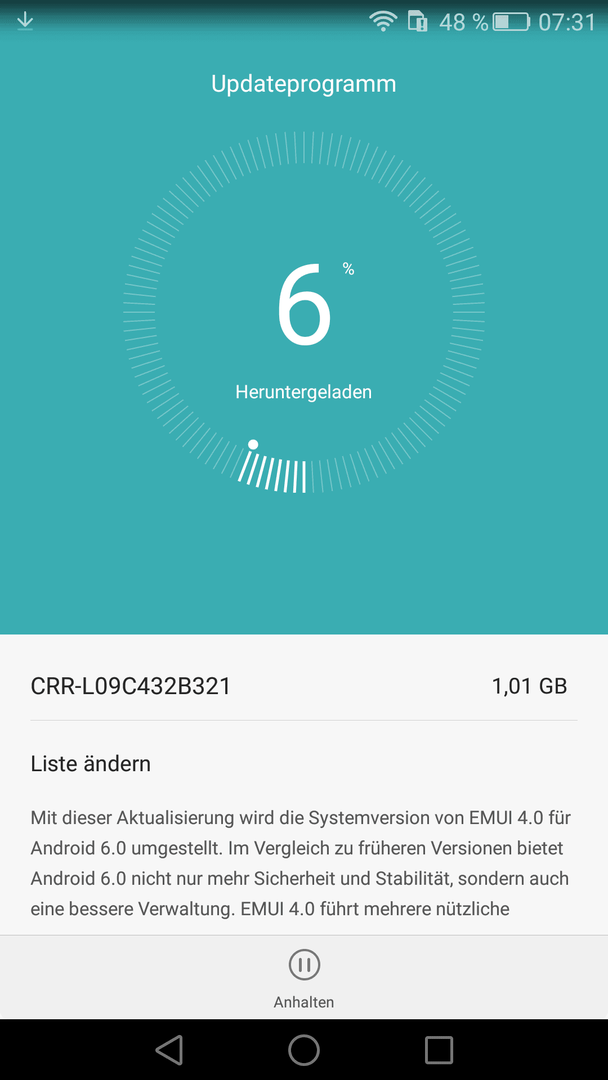Open the recent apps overview
Viewport: 608px width, 1080px height.
(x=439, y=1050)
